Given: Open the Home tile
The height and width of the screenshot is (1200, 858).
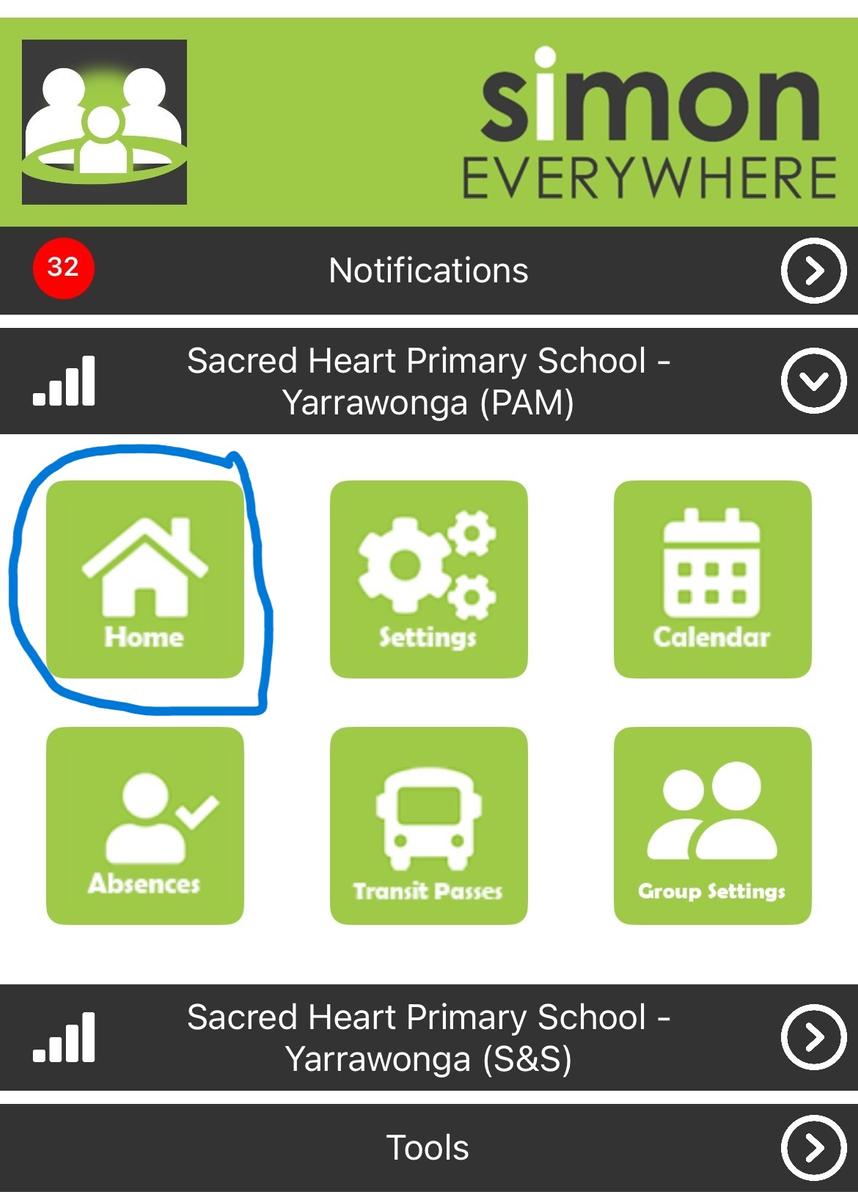Looking at the screenshot, I should pyautogui.click(x=145, y=578).
